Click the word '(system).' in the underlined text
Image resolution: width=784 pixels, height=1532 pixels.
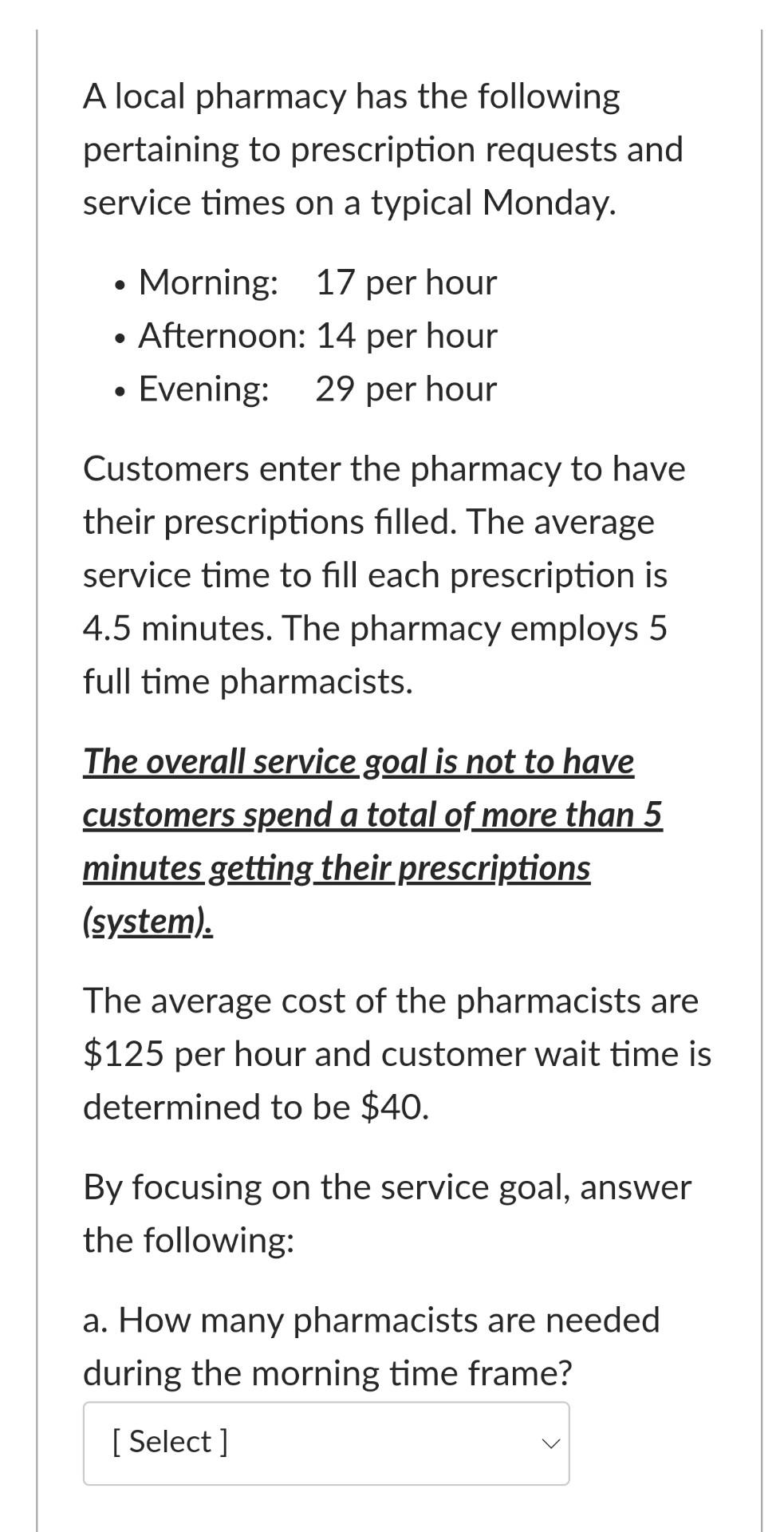(147, 922)
